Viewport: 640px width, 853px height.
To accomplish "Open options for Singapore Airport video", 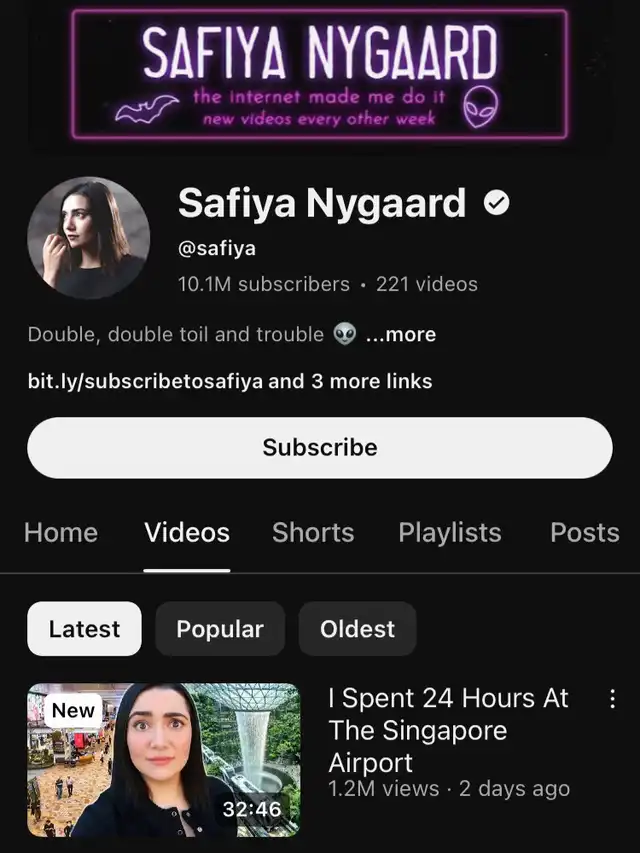I will coord(613,699).
